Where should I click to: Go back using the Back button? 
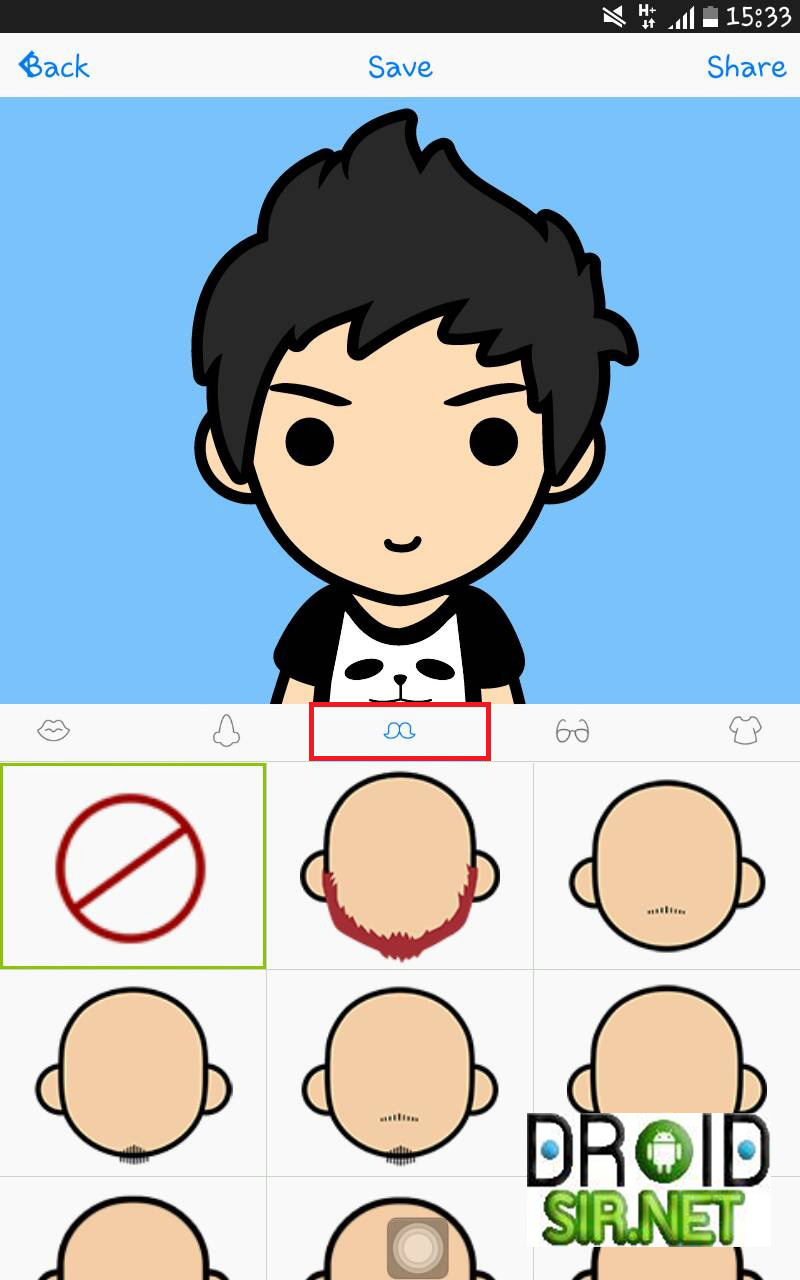tap(54, 66)
